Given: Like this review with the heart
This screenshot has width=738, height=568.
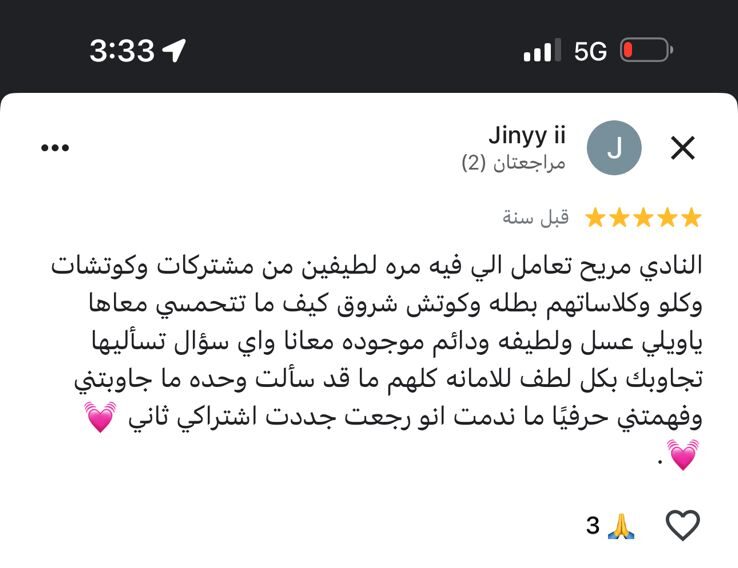Looking at the screenshot, I should tap(683, 525).
